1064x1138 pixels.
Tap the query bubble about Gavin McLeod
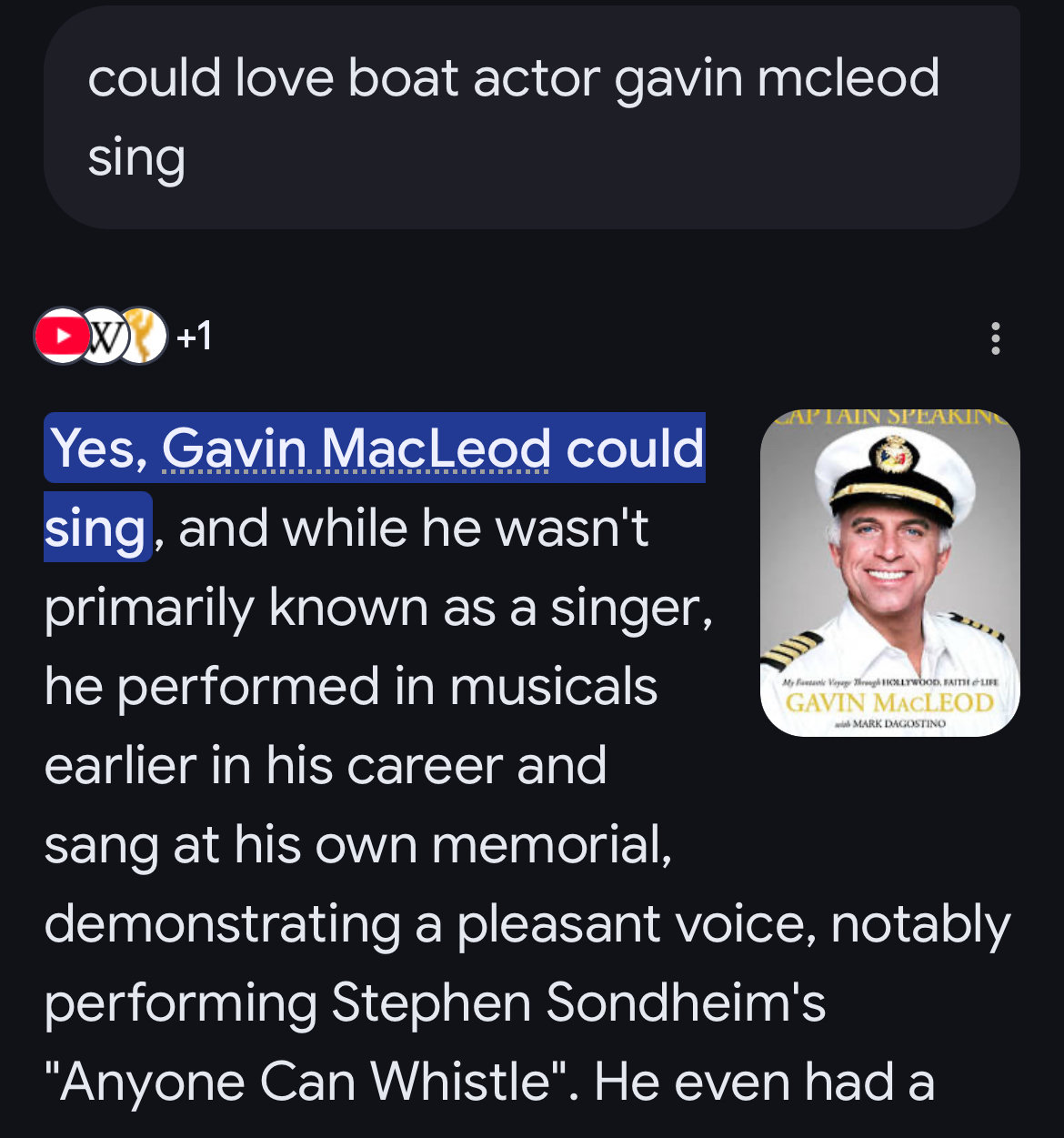coord(531,117)
